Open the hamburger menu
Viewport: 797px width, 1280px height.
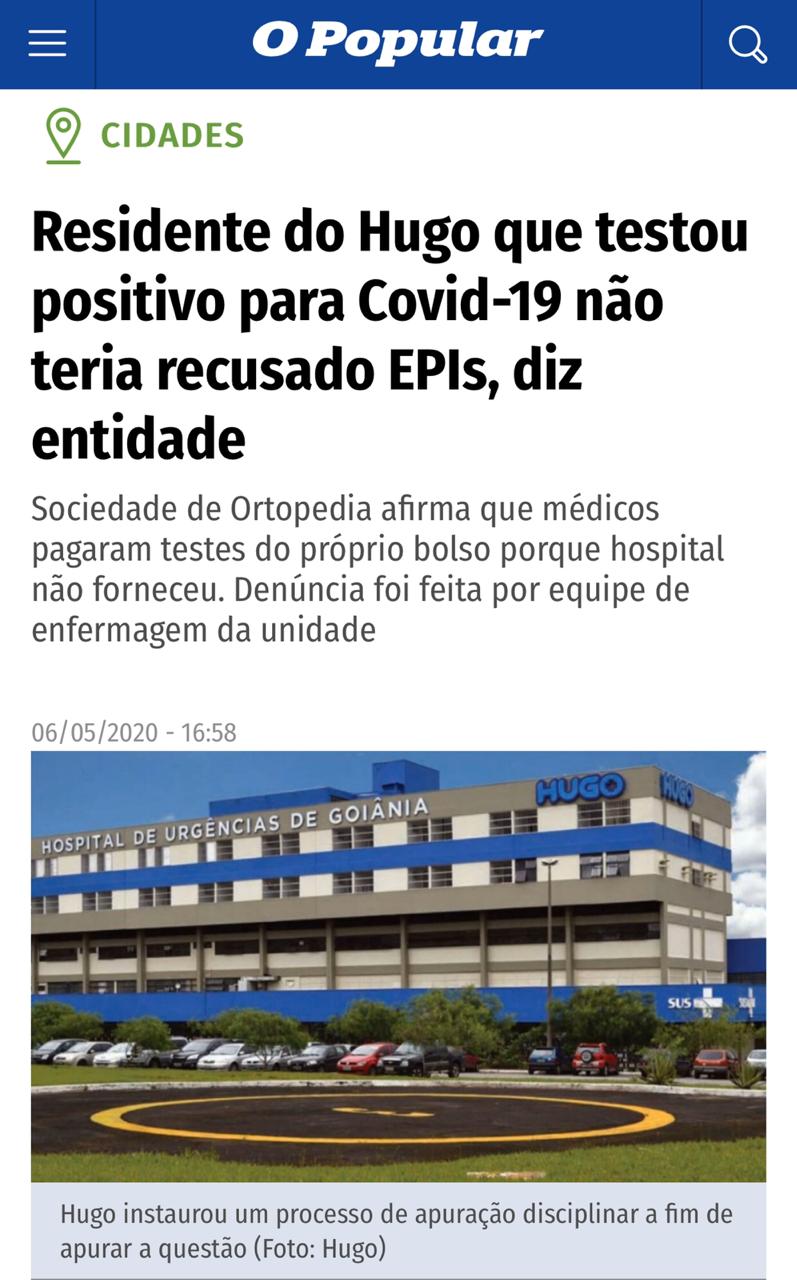(47, 44)
